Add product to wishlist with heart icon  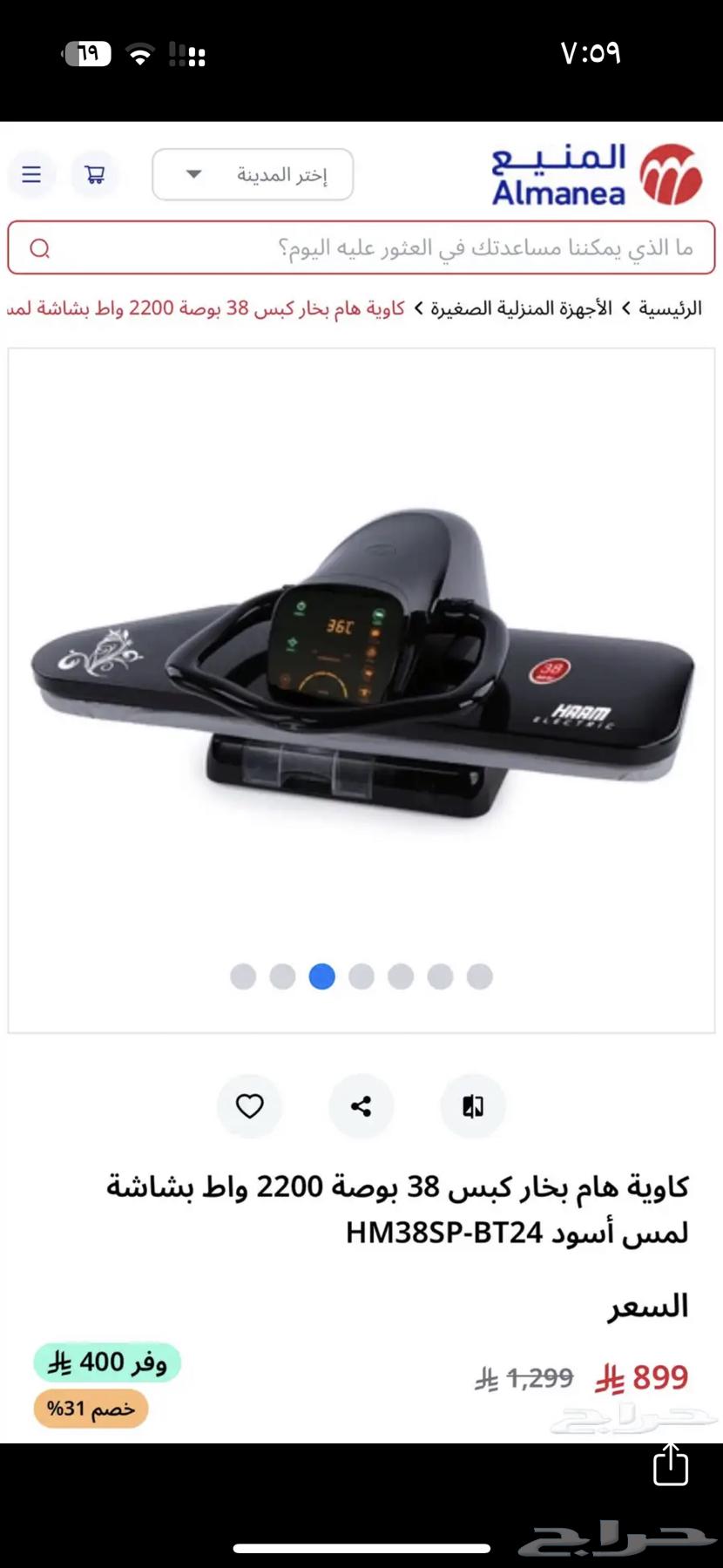249,1106
